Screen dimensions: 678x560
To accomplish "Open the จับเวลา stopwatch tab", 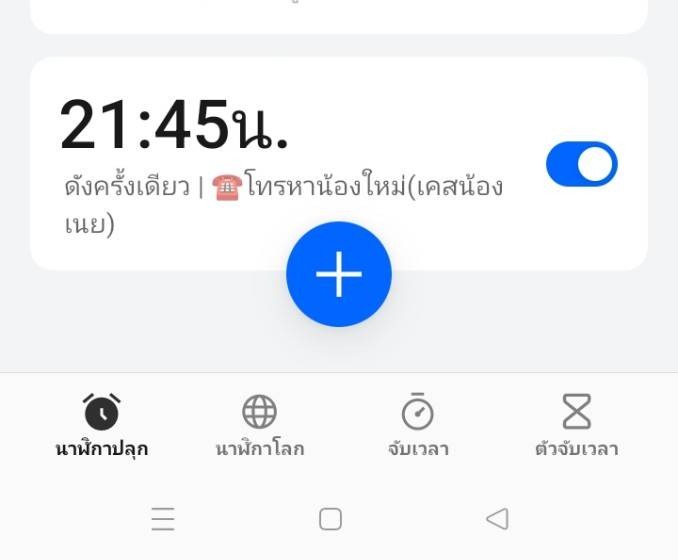I will tap(417, 425).
